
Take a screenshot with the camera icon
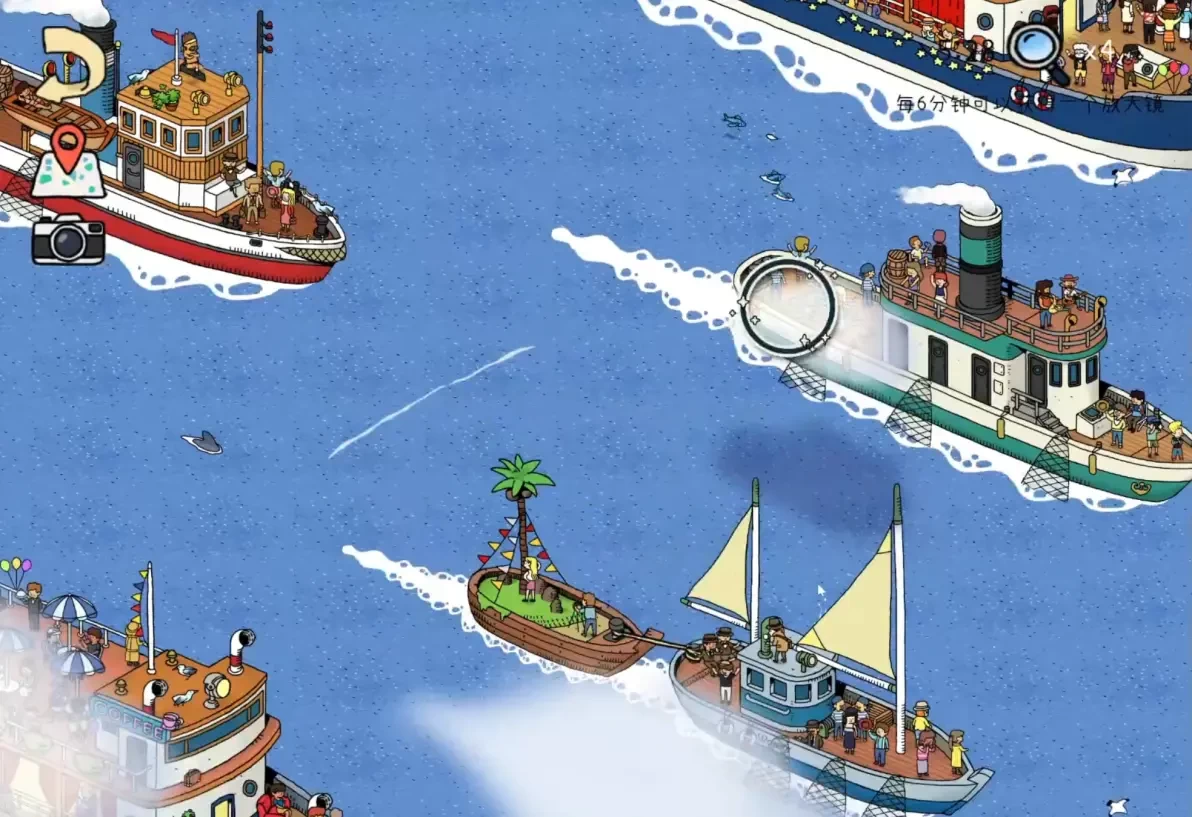(x=68, y=241)
